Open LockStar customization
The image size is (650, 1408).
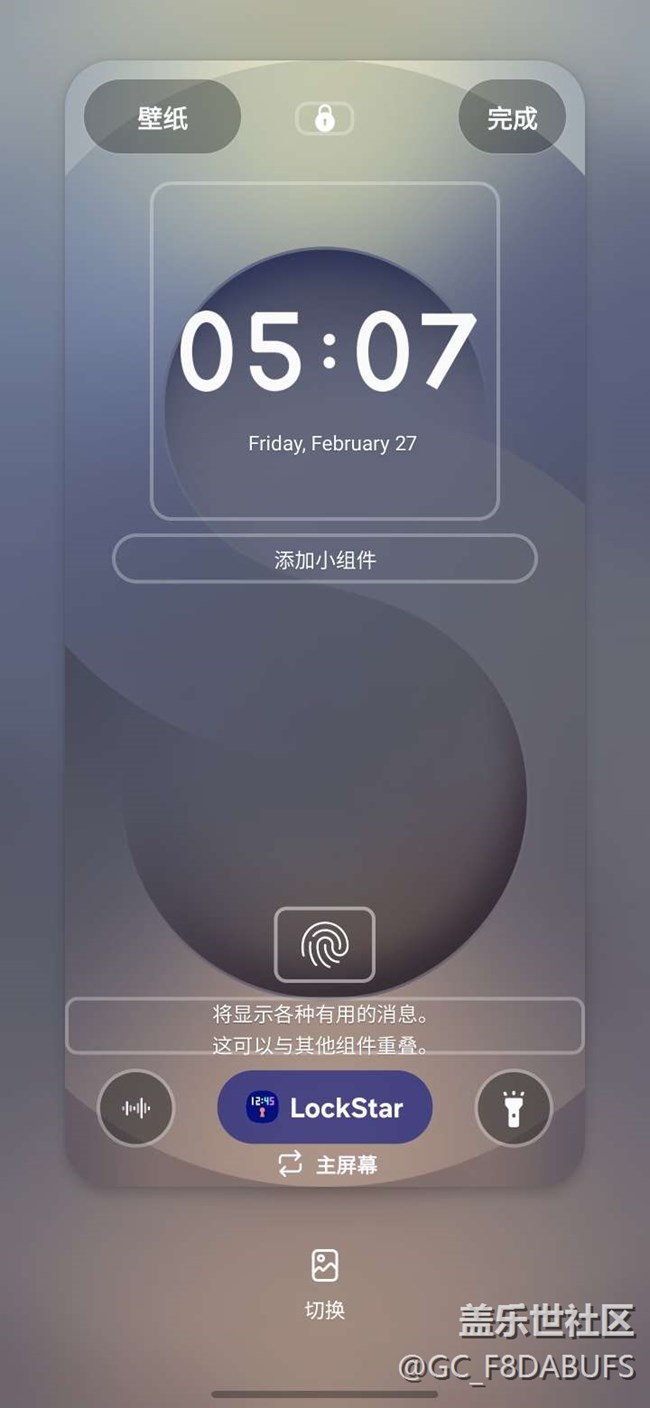(x=325, y=1107)
